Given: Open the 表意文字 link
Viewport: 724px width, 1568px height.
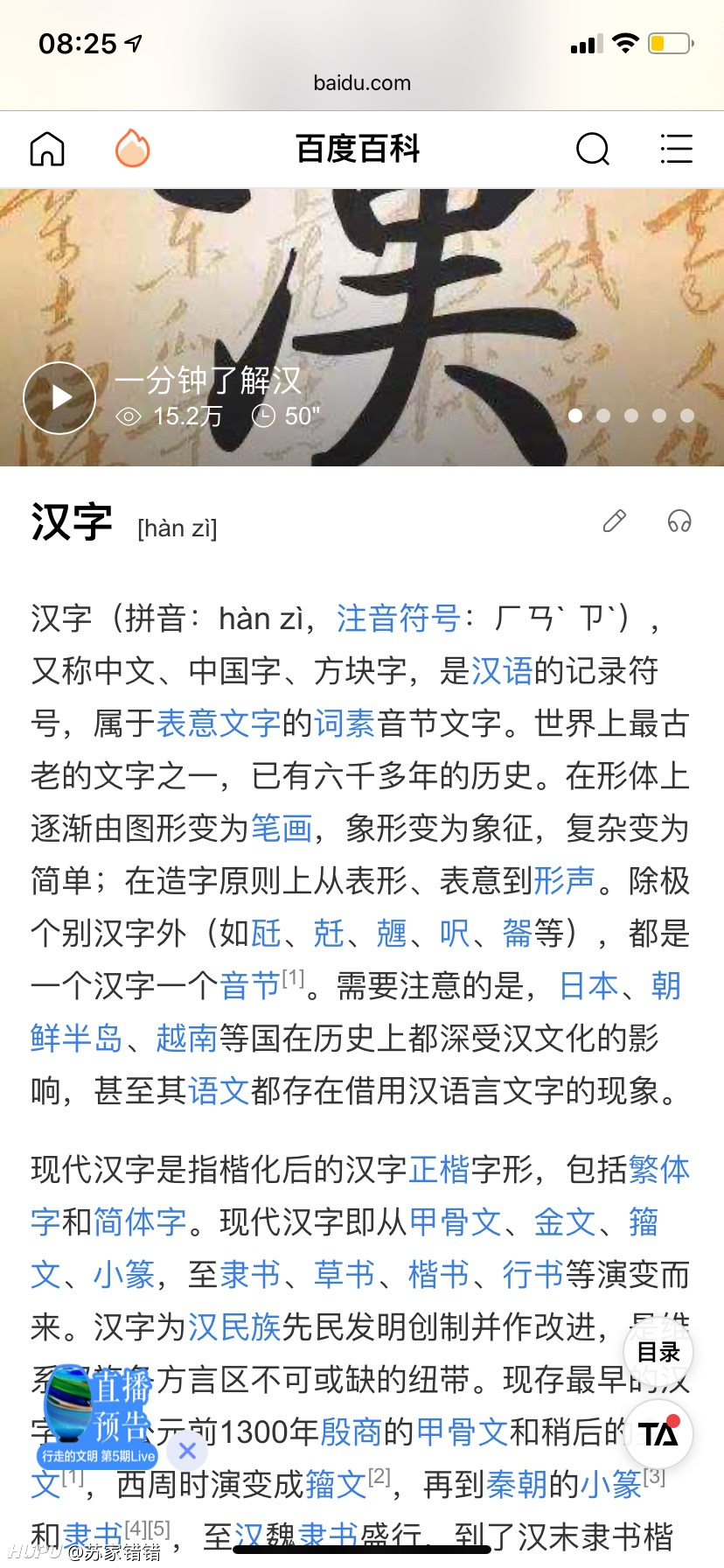Looking at the screenshot, I should coord(219,724).
